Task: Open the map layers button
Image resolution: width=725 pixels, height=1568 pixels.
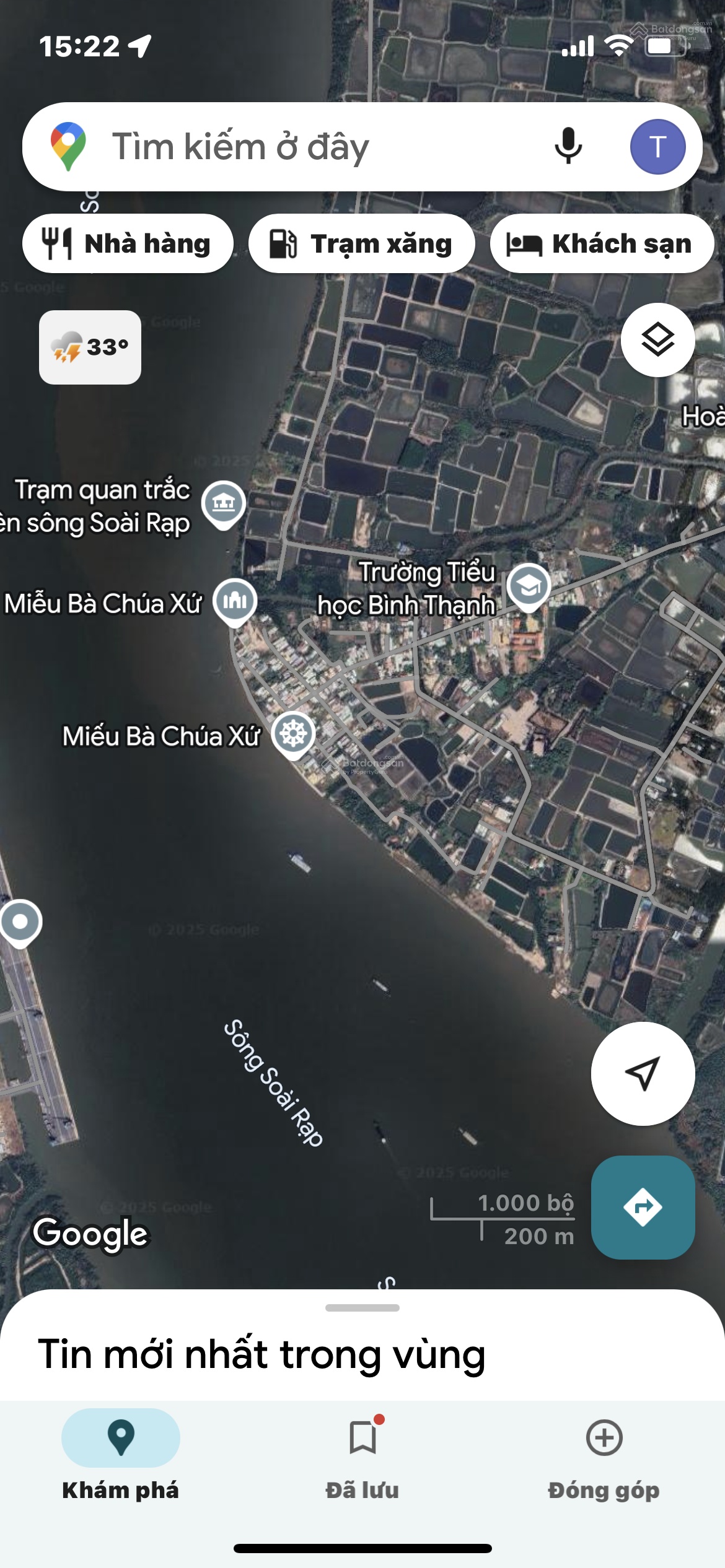Action: [x=657, y=340]
